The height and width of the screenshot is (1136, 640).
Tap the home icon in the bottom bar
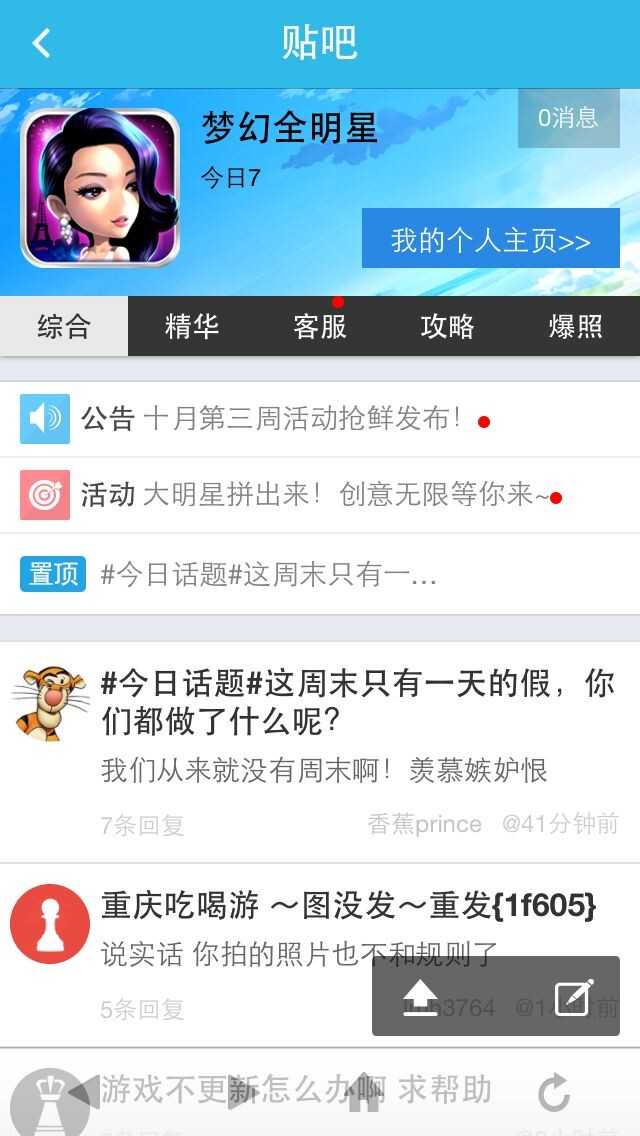point(364,1095)
